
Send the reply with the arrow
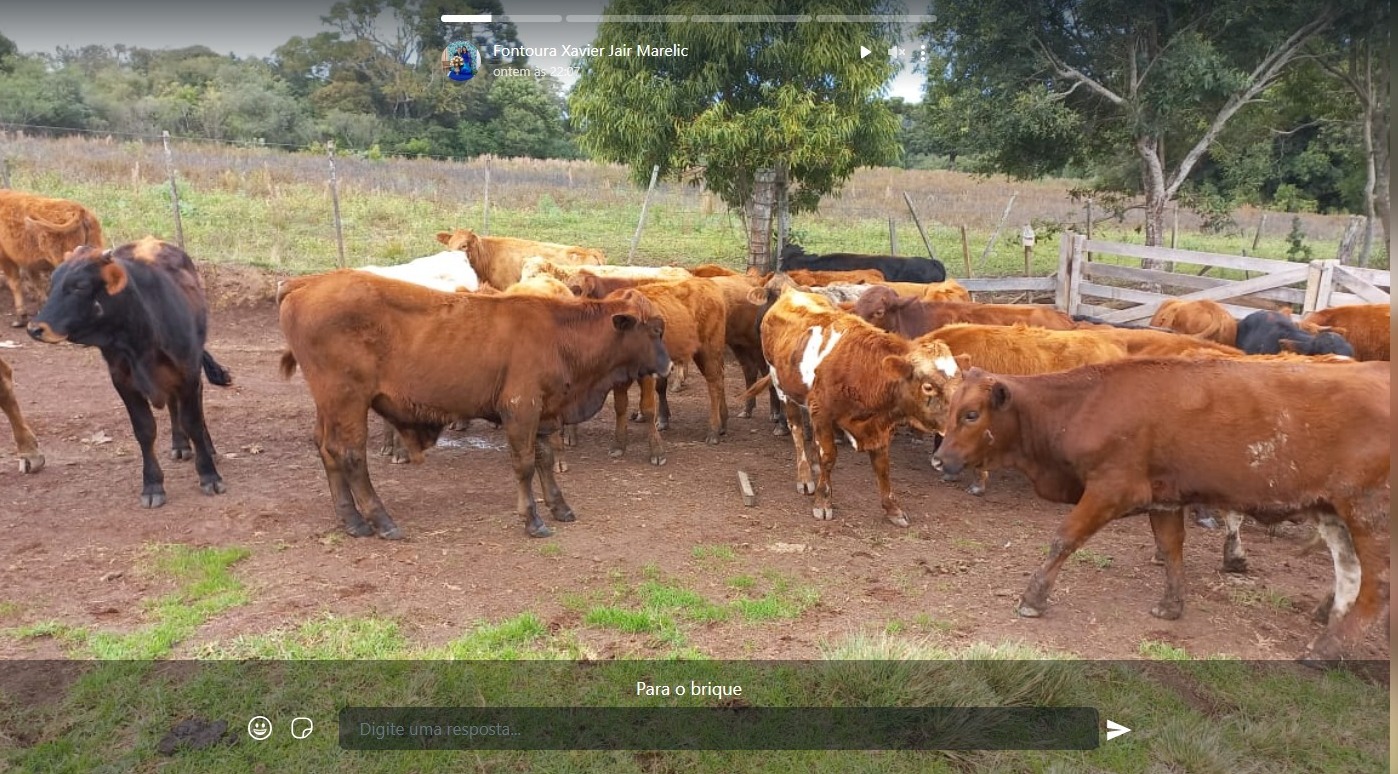[1118, 730]
